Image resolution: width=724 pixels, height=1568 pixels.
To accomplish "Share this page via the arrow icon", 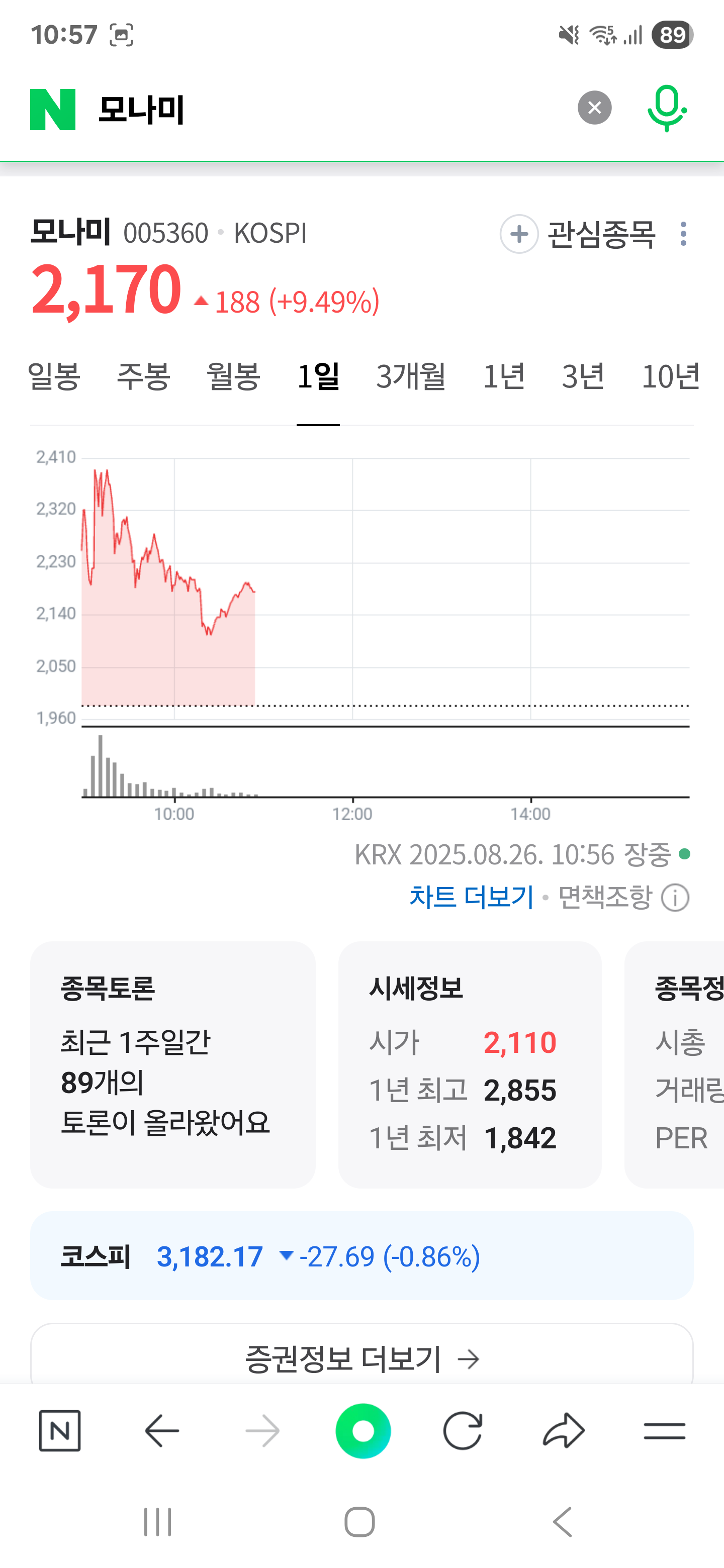I will pos(563,1430).
